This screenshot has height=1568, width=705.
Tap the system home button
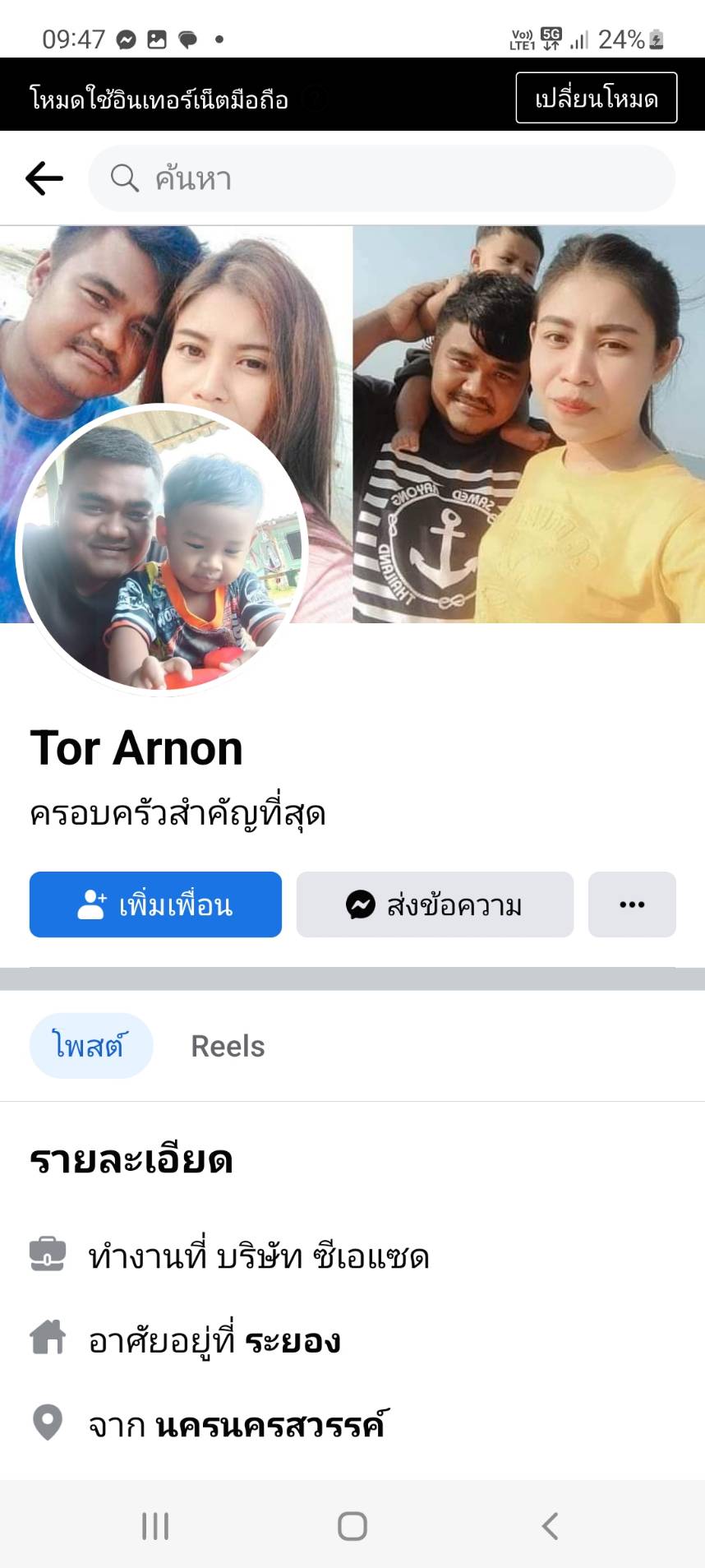point(352,1526)
